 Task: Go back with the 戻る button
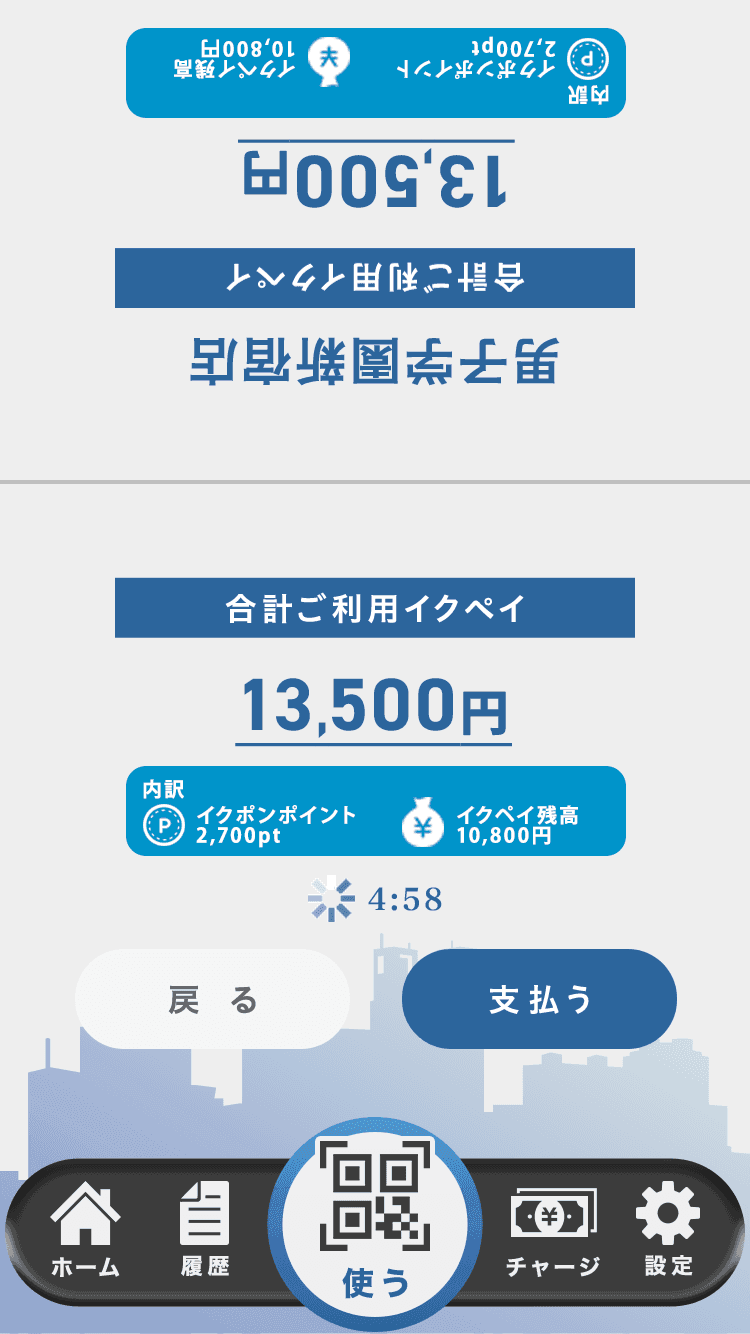(213, 999)
